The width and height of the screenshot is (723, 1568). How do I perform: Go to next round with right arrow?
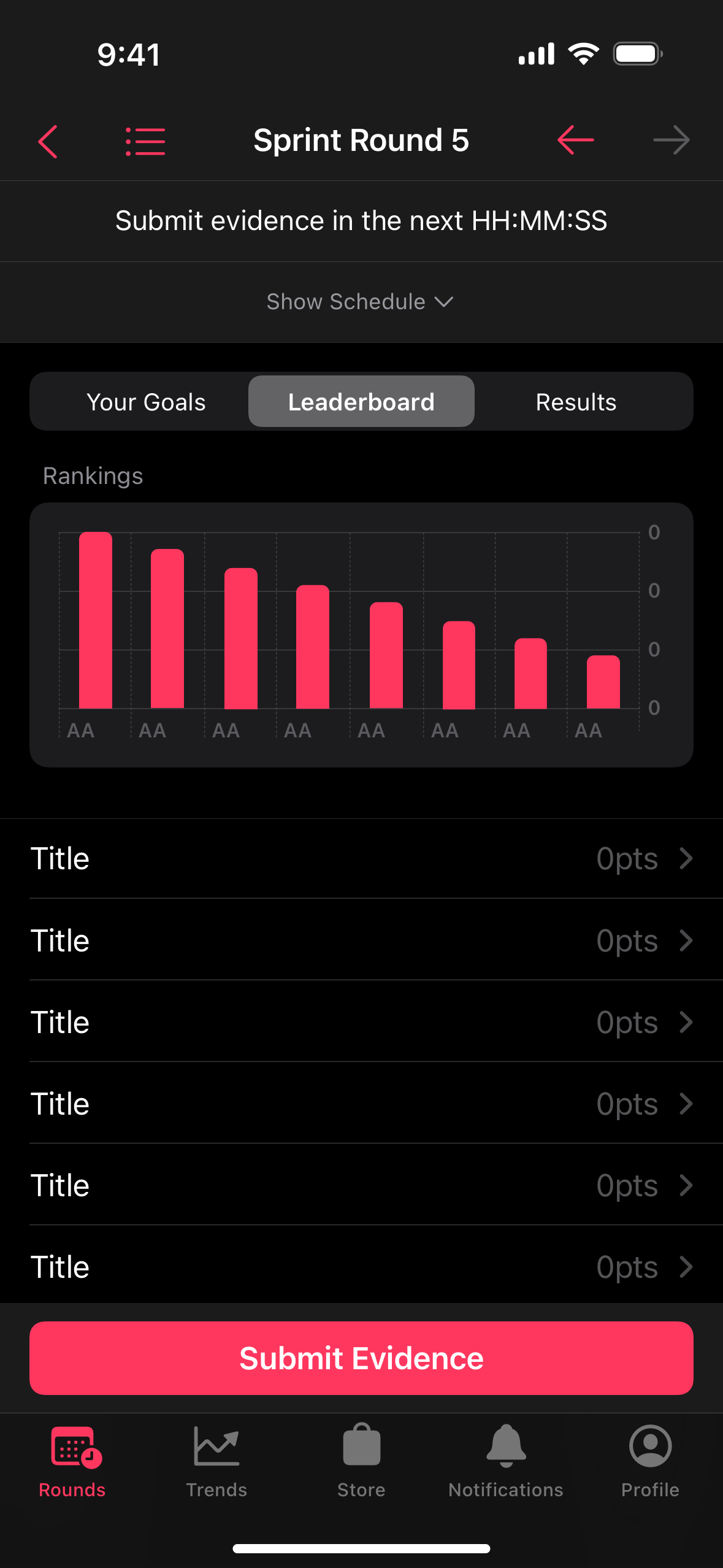click(671, 140)
